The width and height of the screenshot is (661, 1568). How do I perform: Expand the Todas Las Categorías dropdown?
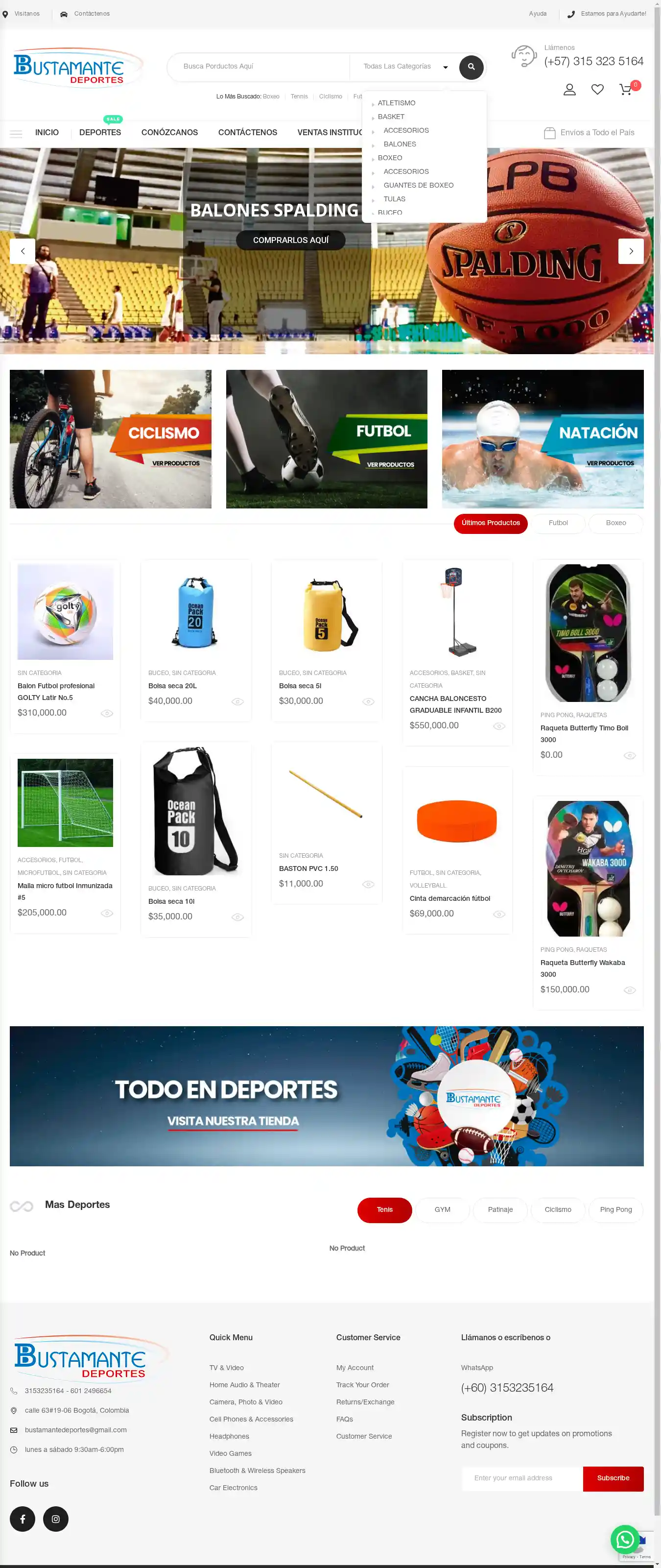[405, 67]
